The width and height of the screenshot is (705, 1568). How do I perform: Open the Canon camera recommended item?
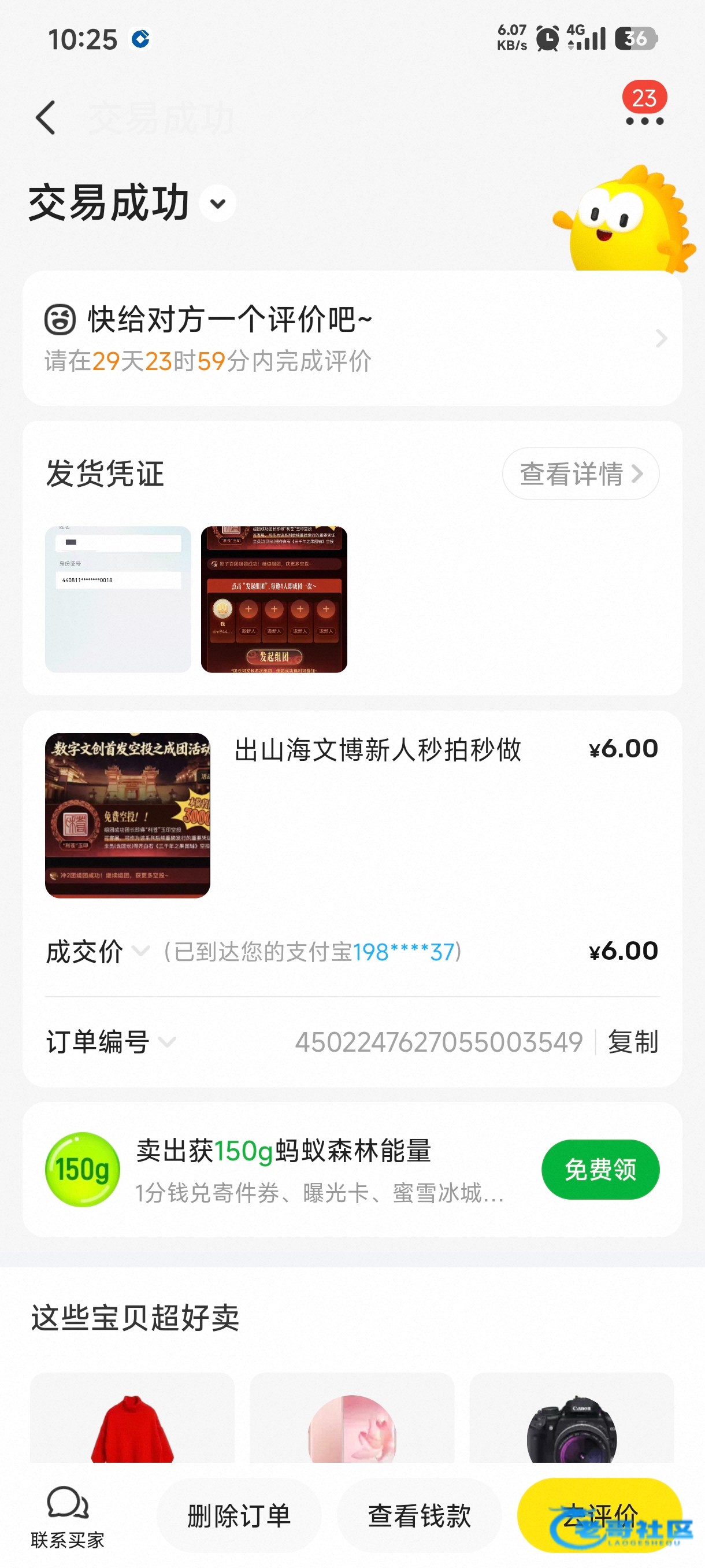(x=571, y=1425)
